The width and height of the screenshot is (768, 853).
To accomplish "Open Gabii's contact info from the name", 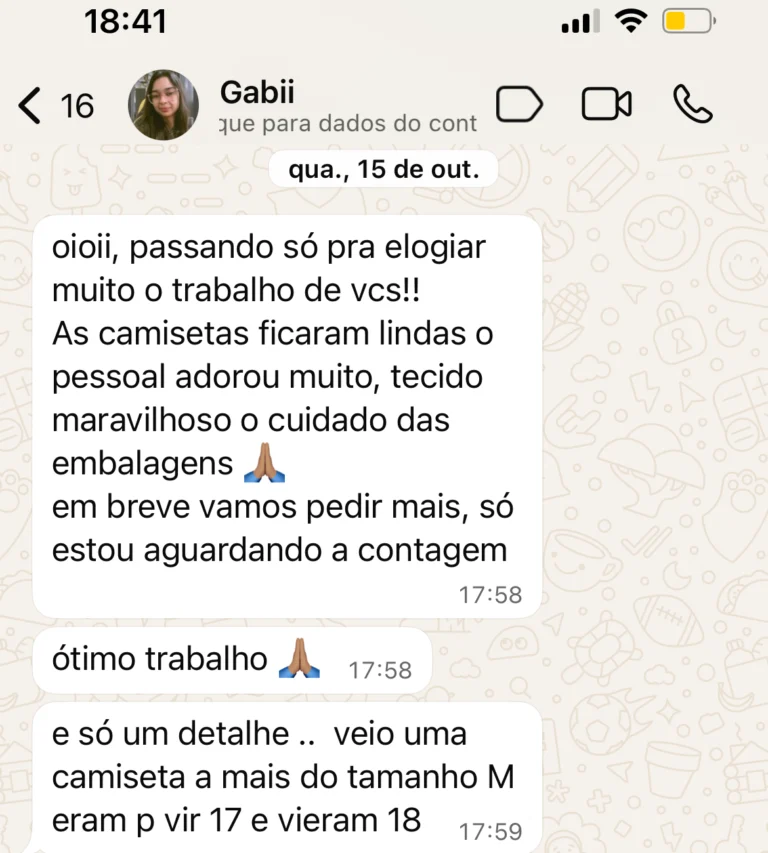I will 257,93.
